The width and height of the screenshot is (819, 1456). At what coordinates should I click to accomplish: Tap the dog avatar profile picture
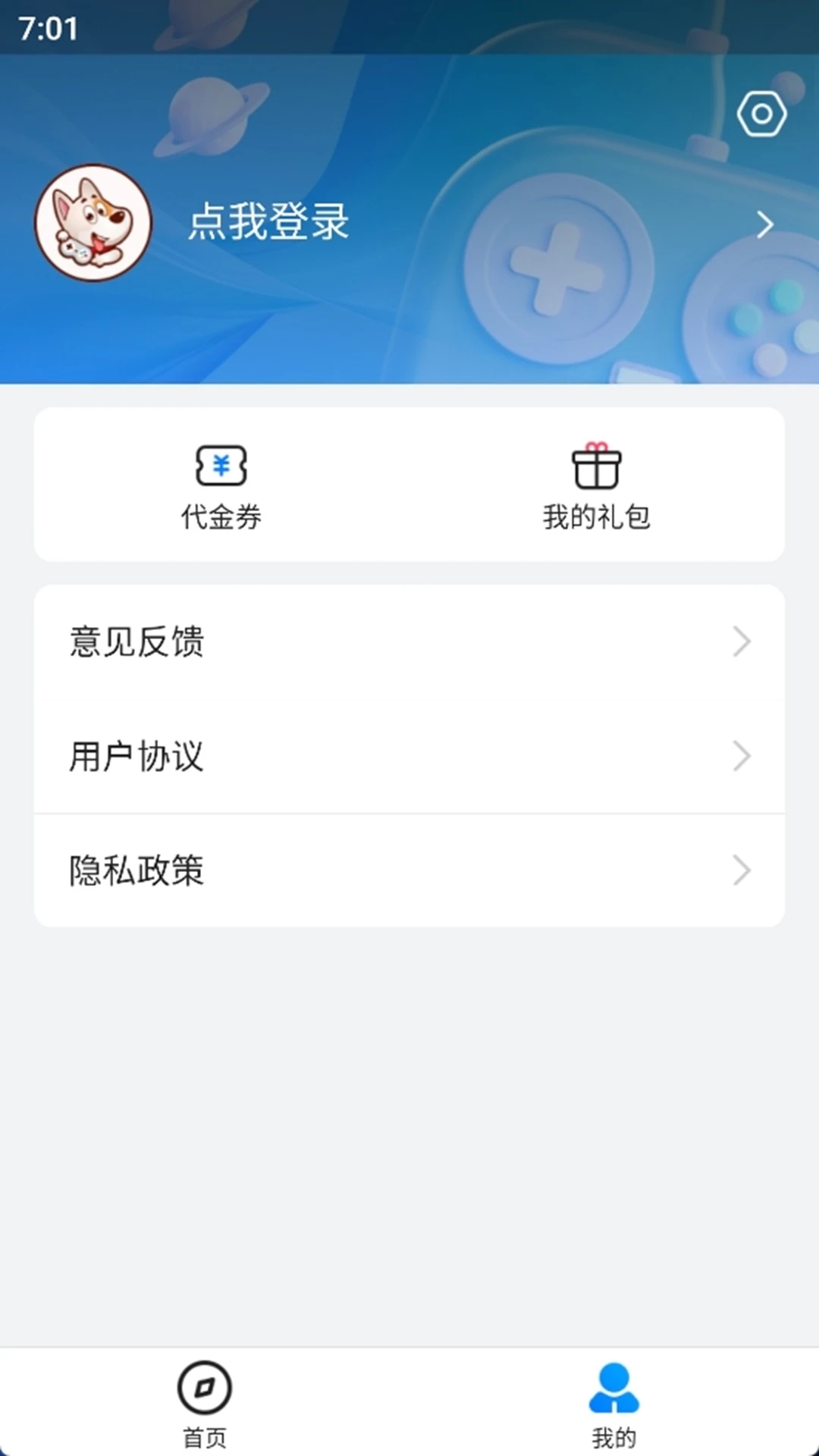tap(93, 224)
